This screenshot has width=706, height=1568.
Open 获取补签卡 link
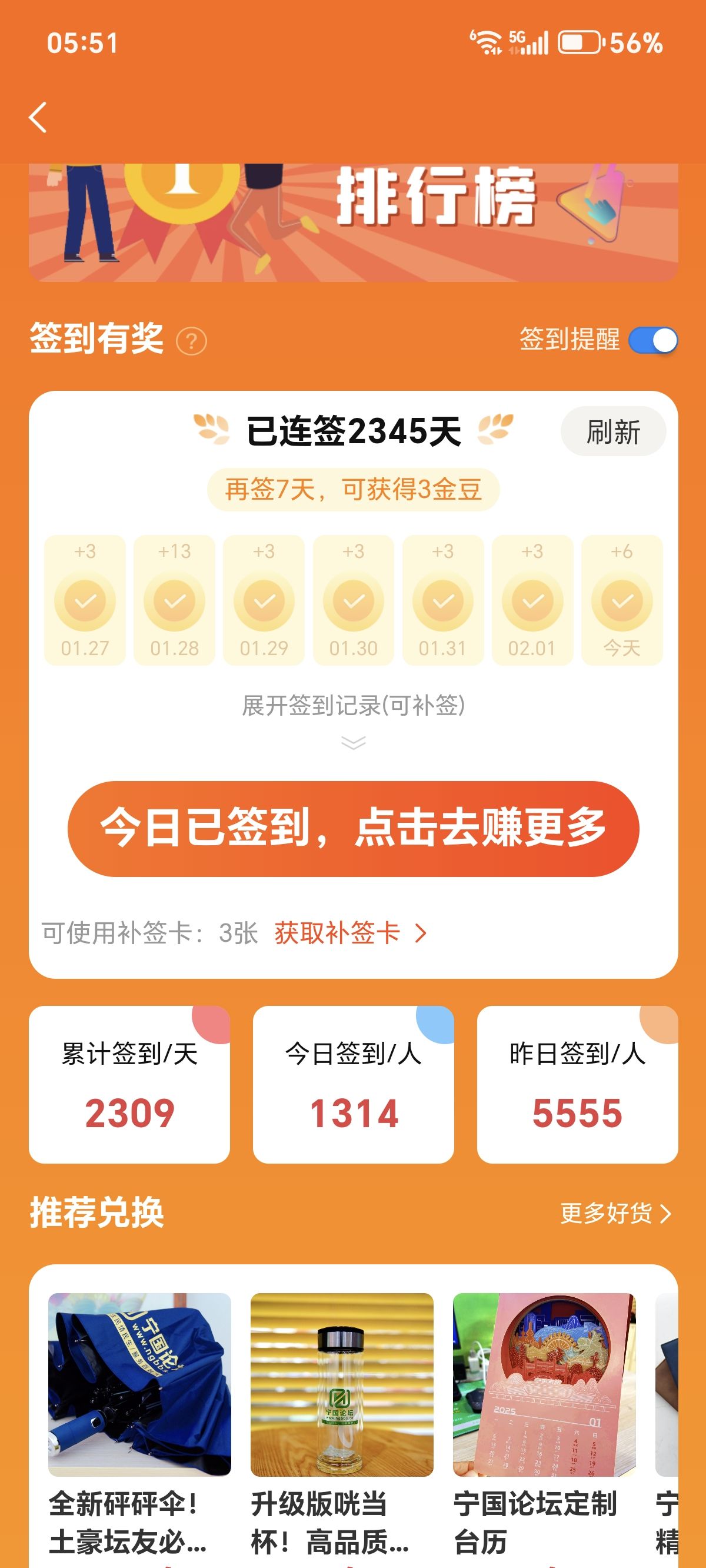[350, 933]
